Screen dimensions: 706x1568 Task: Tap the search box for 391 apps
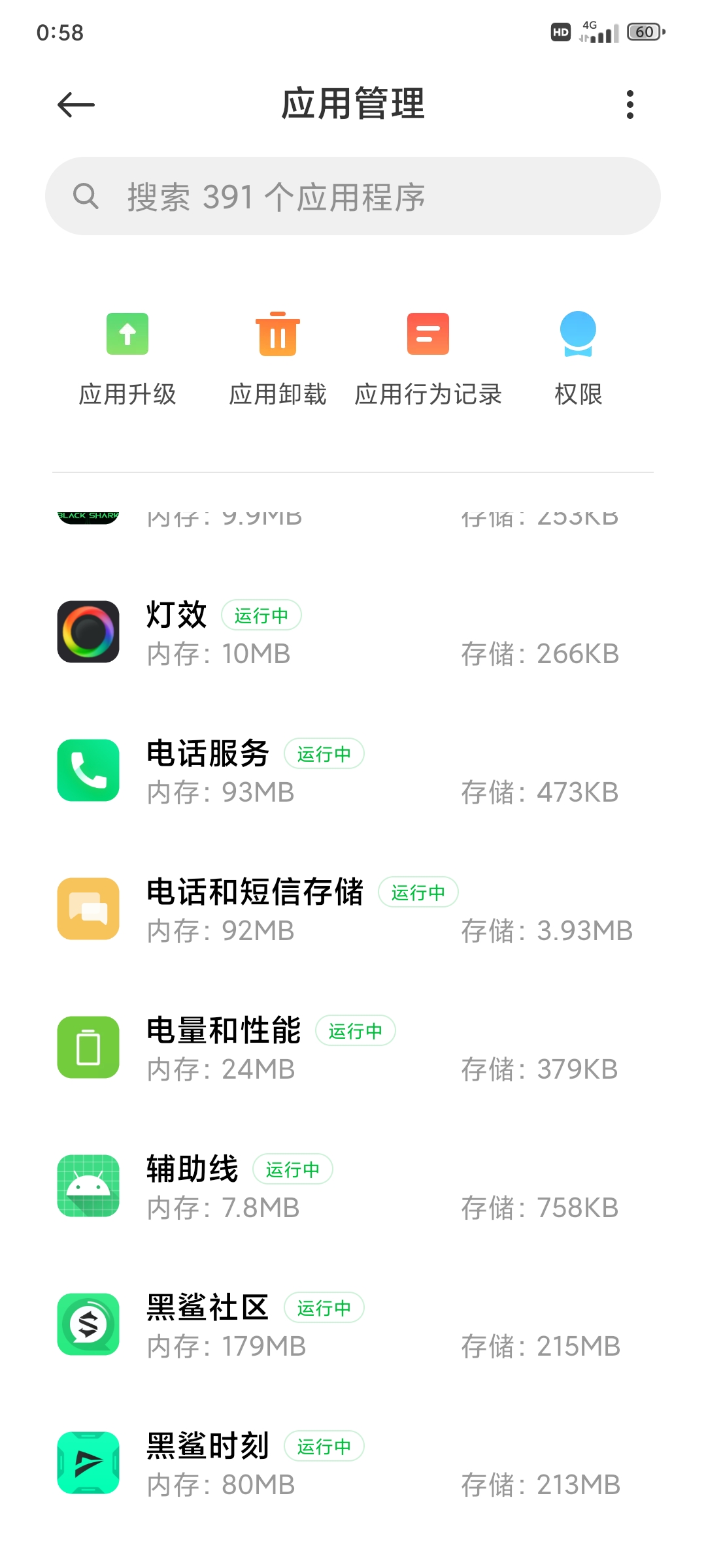click(x=353, y=196)
